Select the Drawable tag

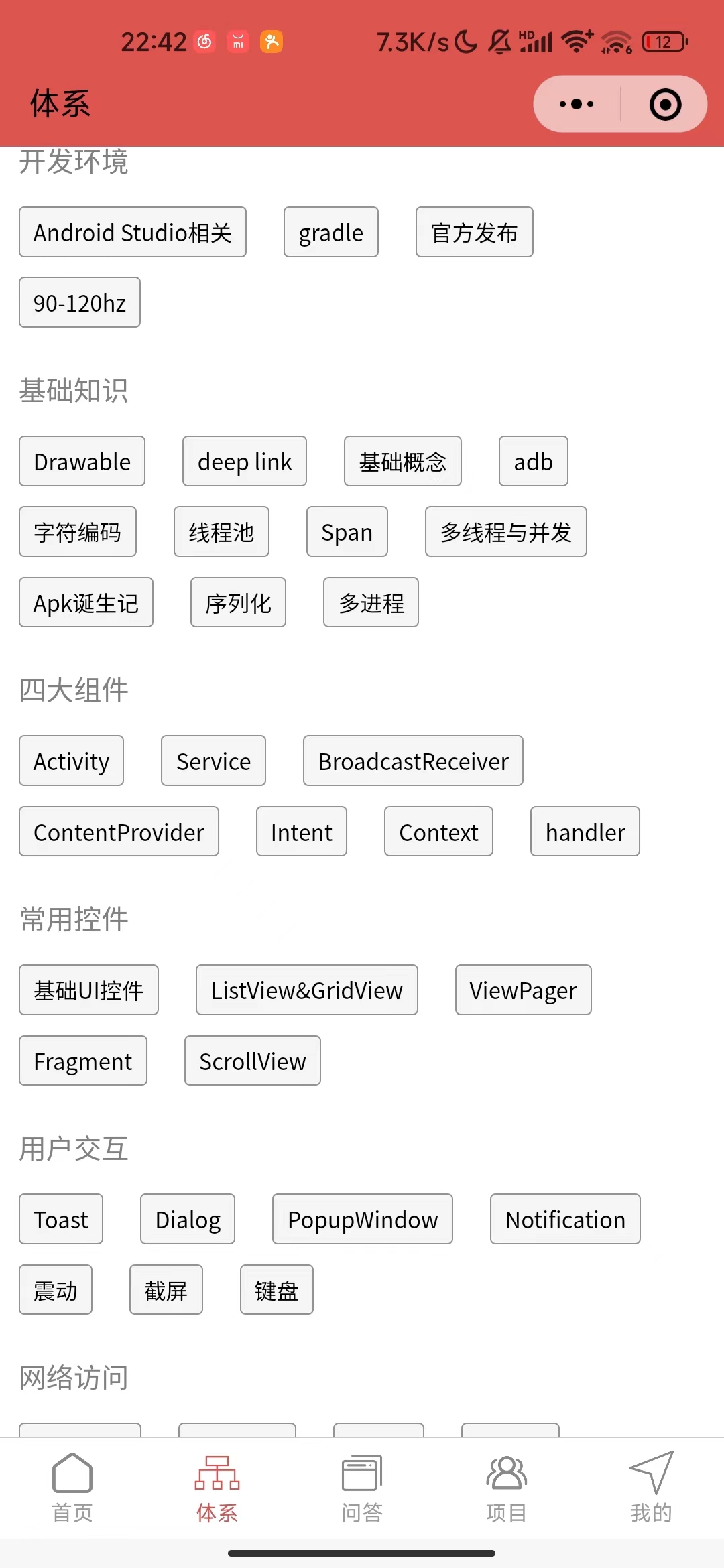(81, 461)
